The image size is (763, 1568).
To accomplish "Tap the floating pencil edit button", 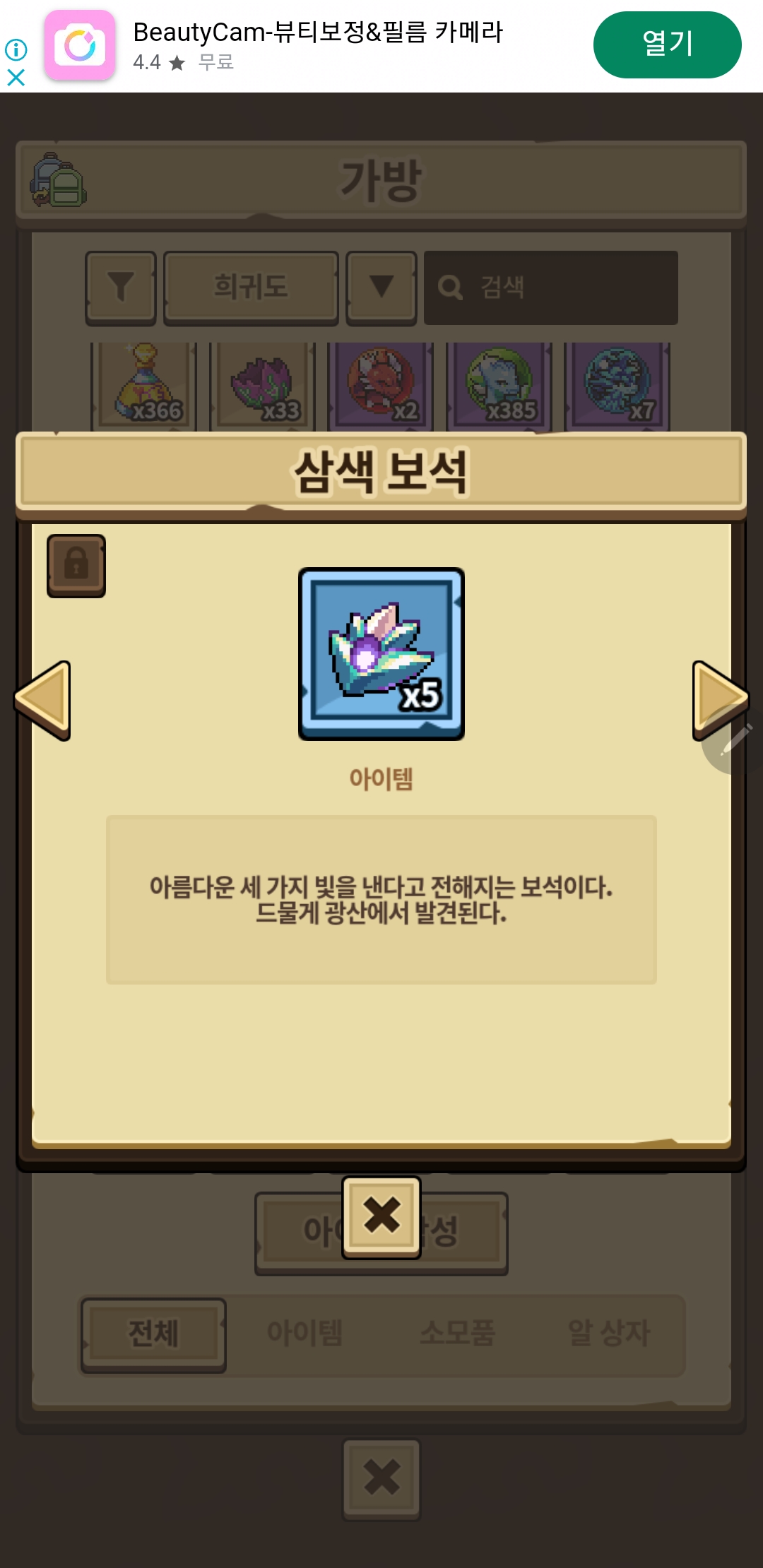I will pyautogui.click(x=738, y=742).
